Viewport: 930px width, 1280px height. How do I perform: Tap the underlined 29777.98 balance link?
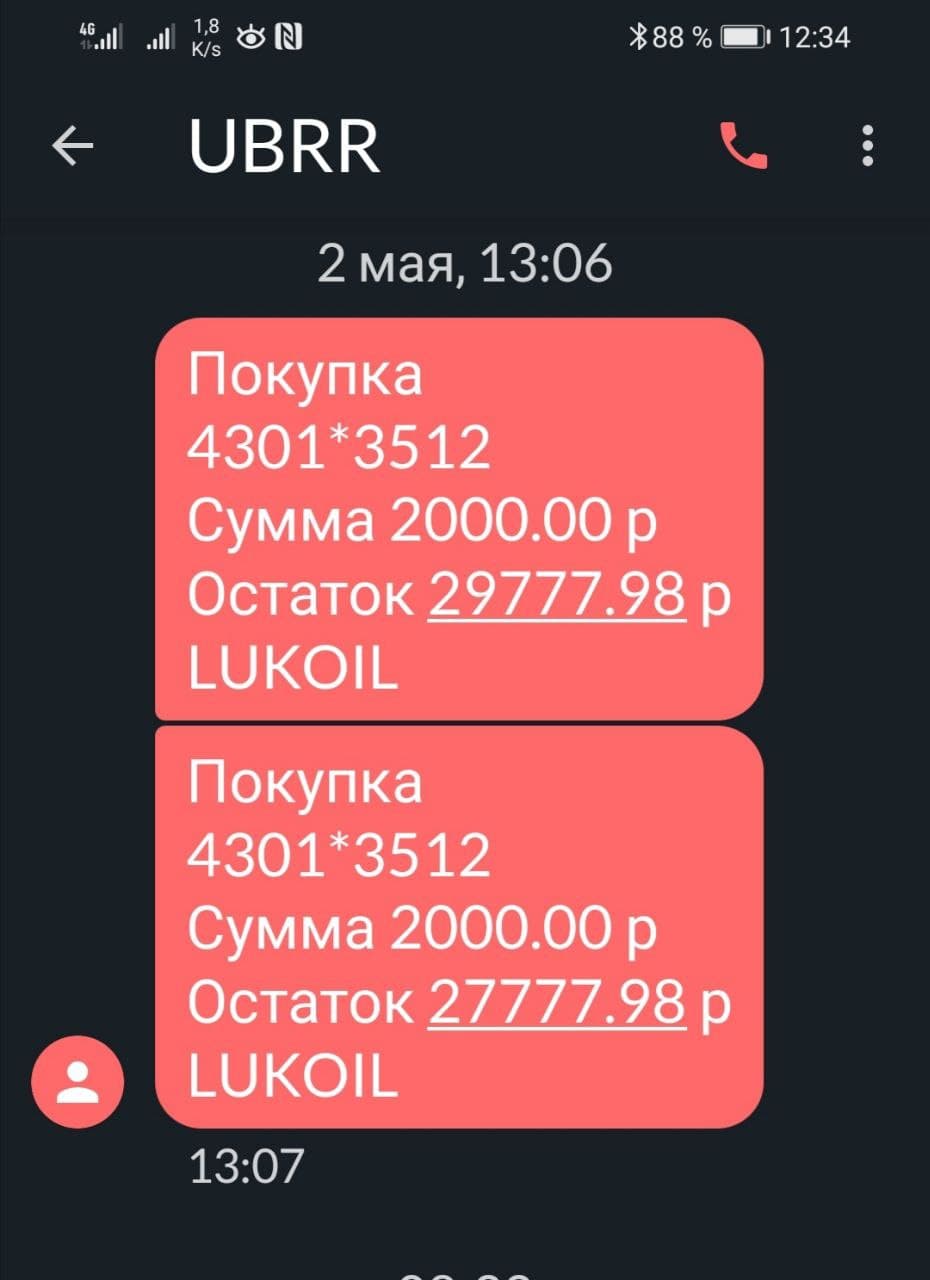(x=557, y=596)
